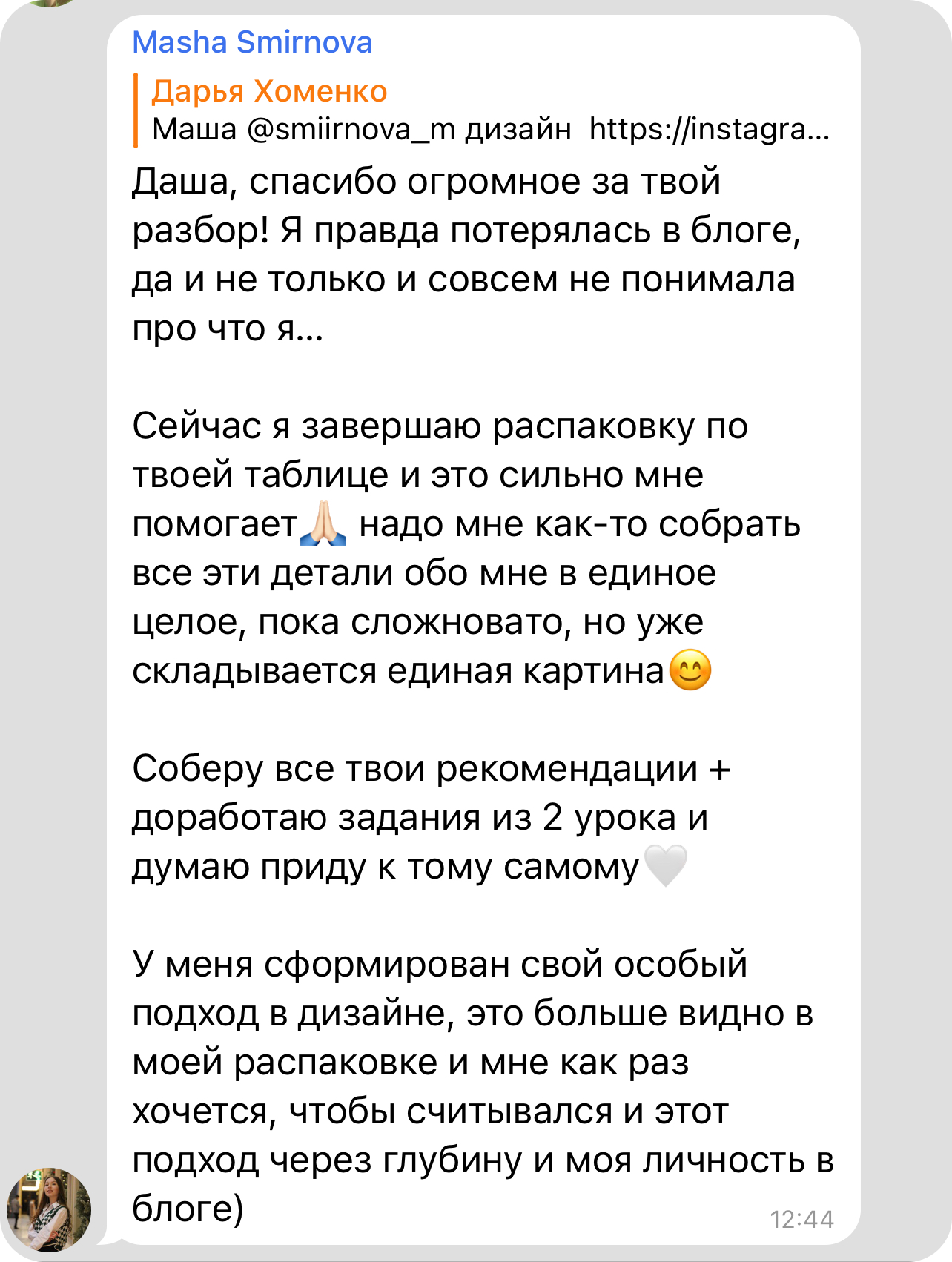Open Masha Smirnova's avatar photo
Screen dimensions: 952x1262
click(x=49, y=1210)
